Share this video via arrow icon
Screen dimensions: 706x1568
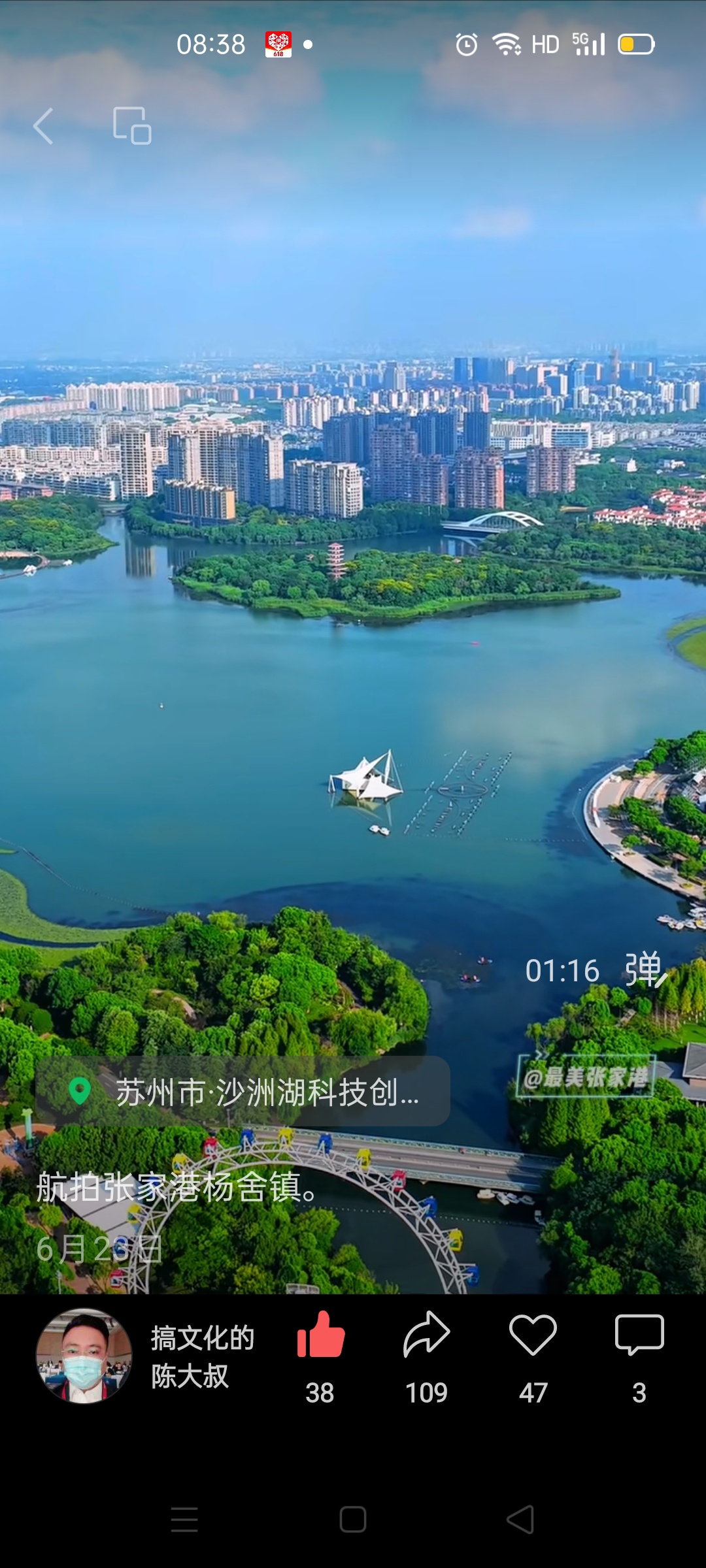(x=426, y=1336)
